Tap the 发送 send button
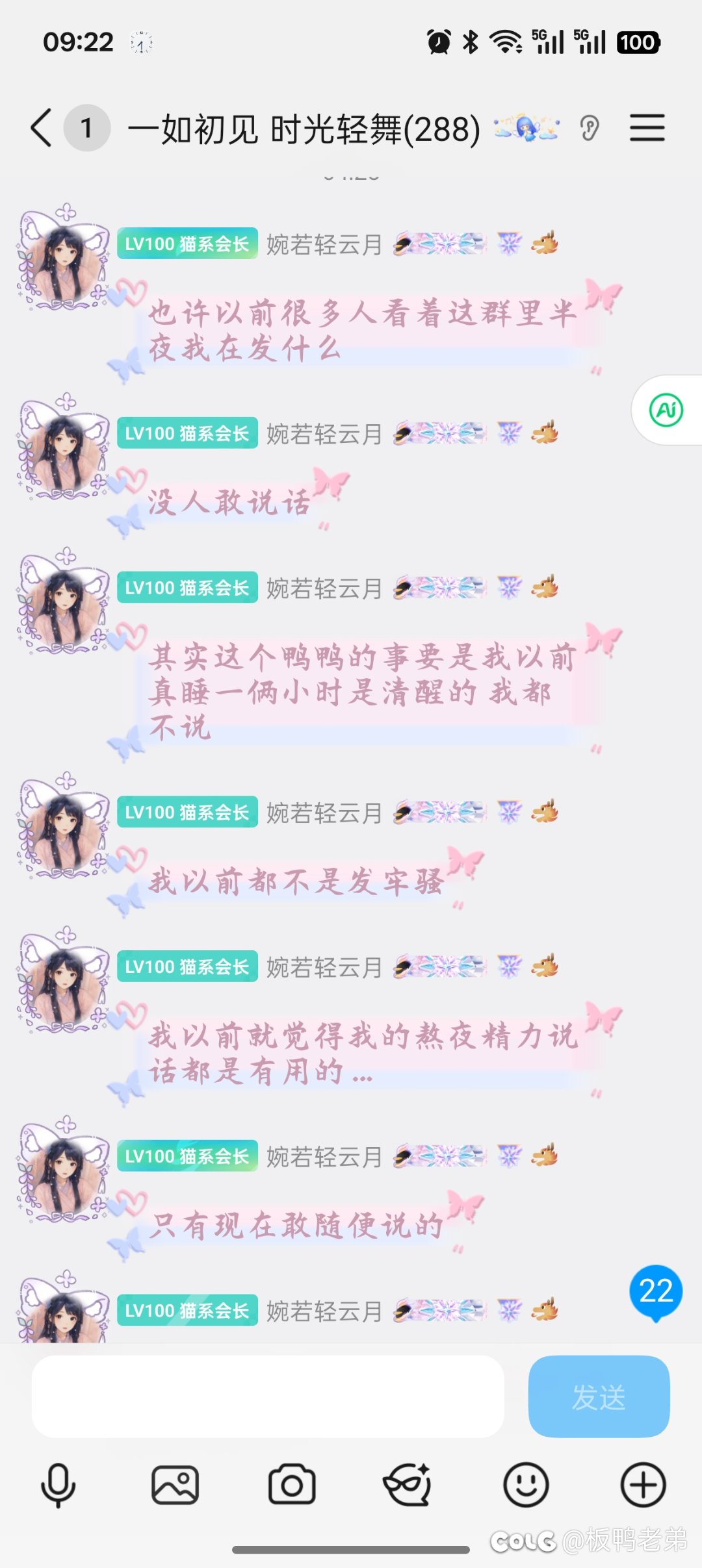This screenshot has width=702, height=1568. point(599,1397)
